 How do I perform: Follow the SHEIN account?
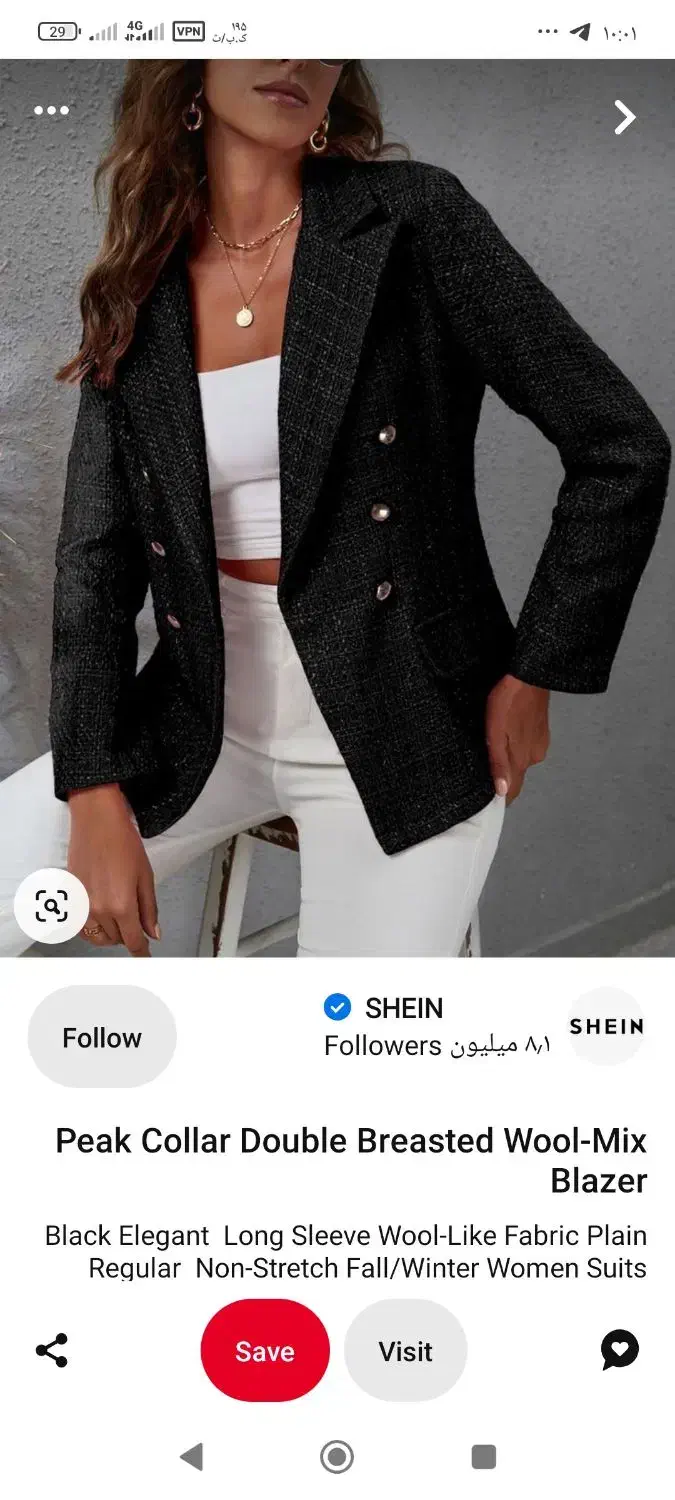click(x=102, y=1038)
